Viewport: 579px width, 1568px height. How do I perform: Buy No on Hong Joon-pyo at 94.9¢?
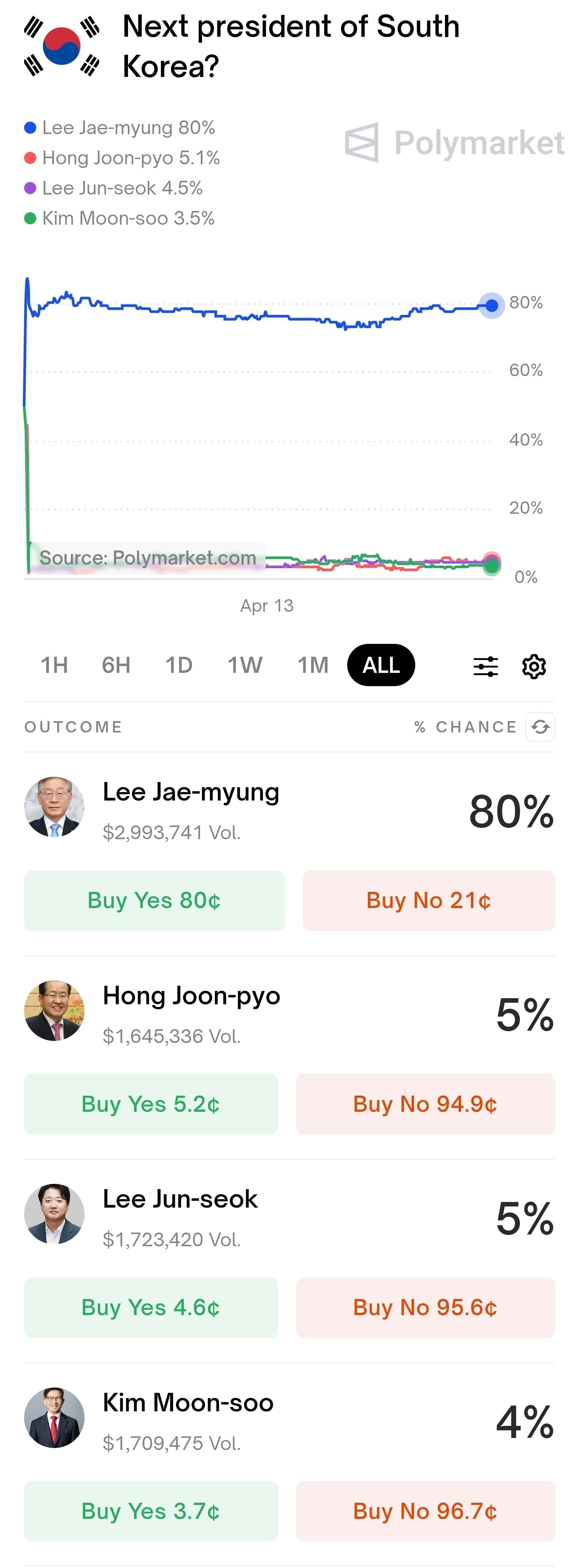point(425,1104)
